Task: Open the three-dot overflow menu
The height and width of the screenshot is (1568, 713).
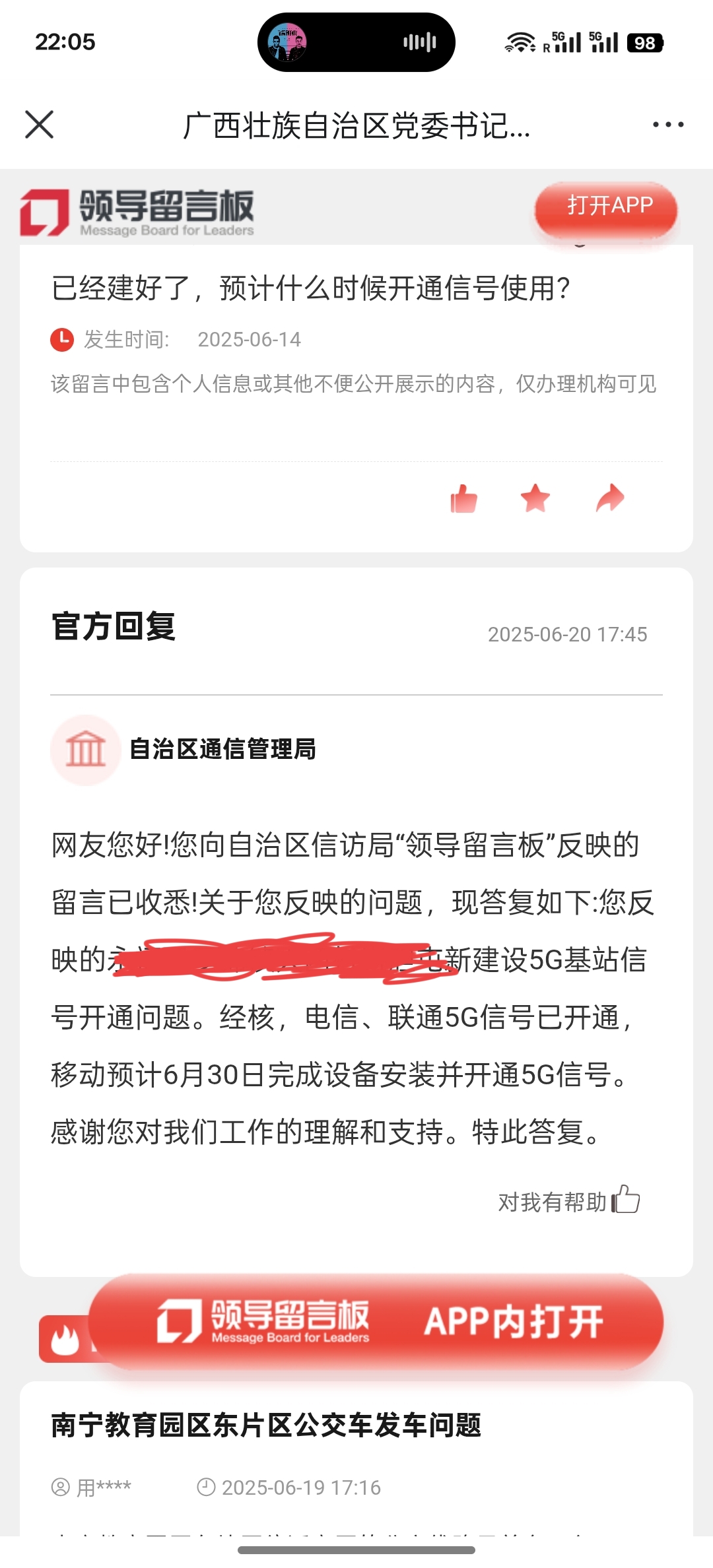Action: pos(667,124)
